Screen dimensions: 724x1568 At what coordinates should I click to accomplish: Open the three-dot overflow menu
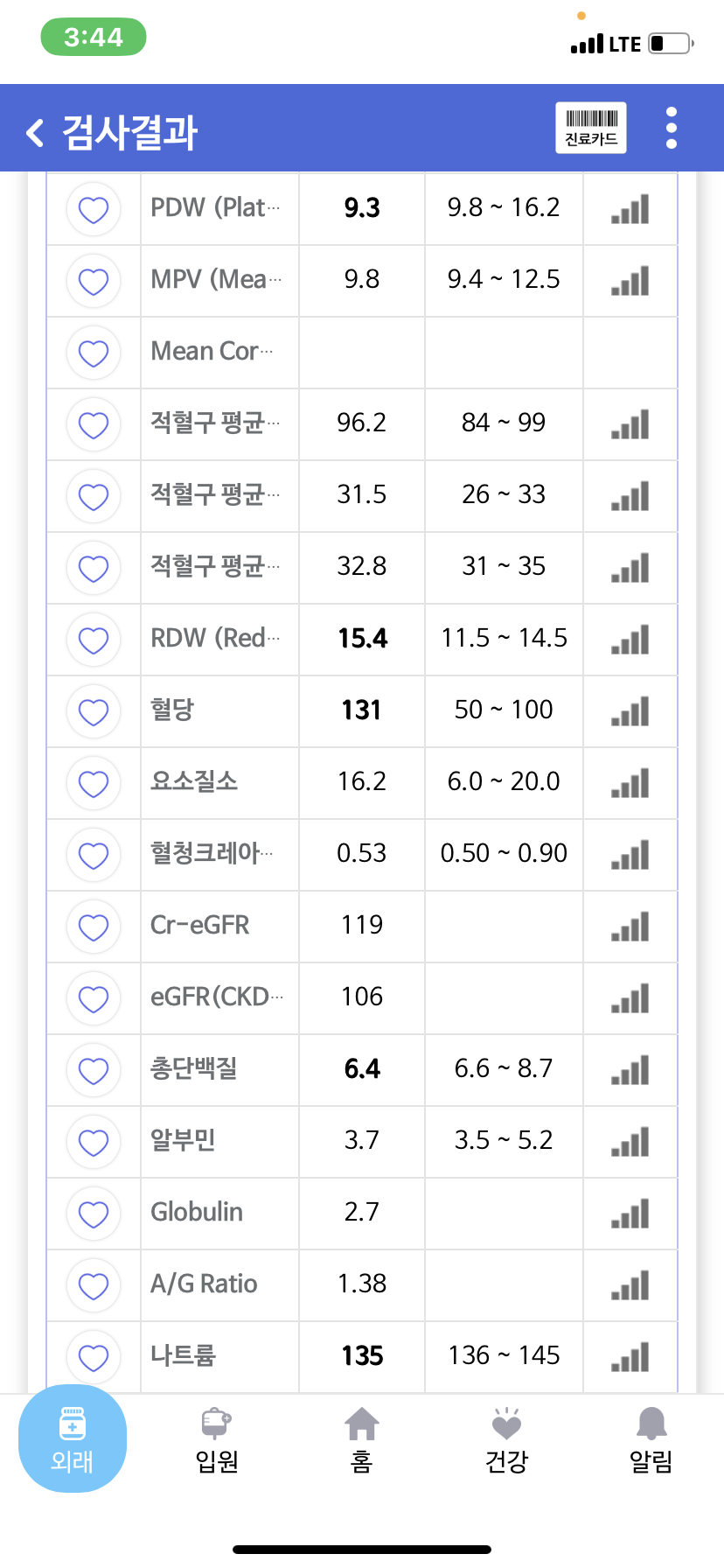coord(672,128)
